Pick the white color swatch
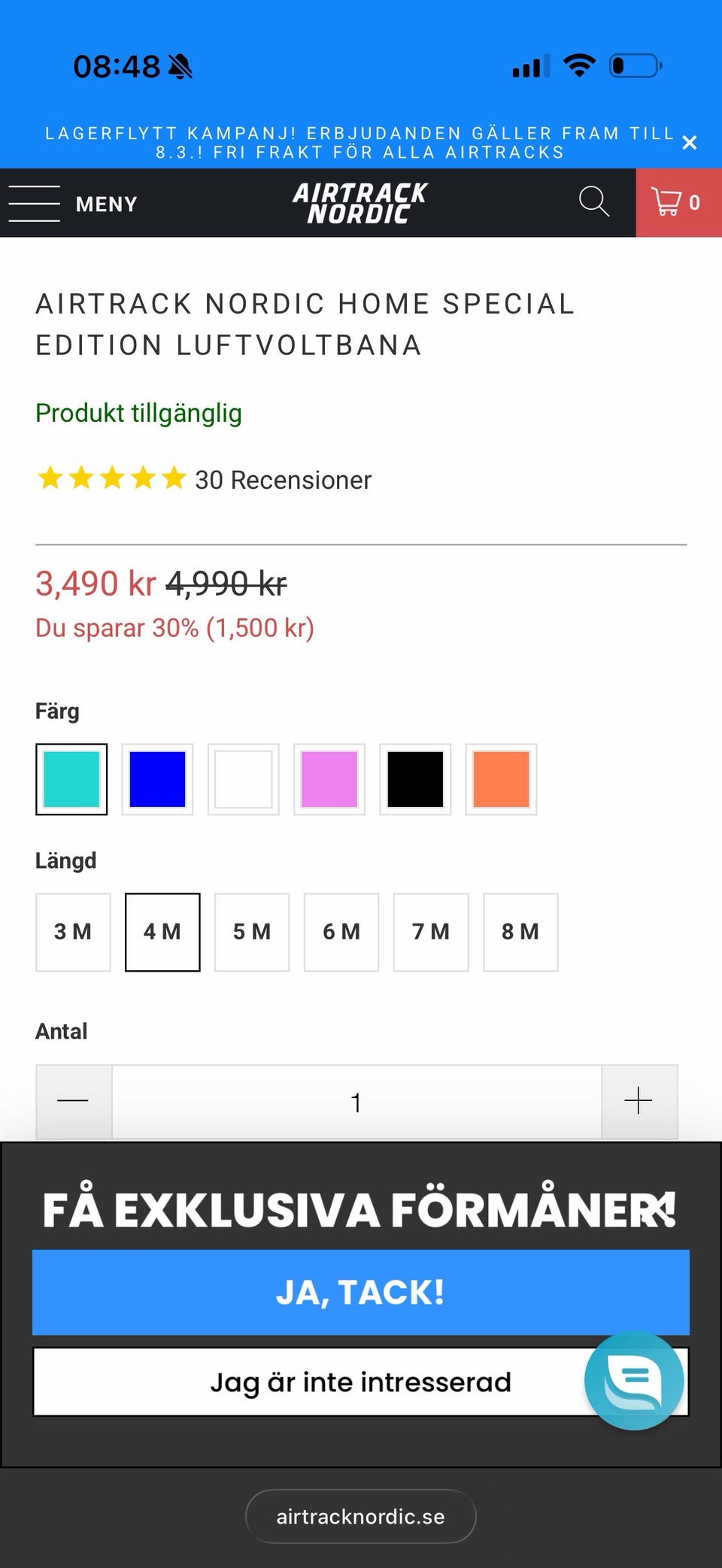 pos(244,779)
